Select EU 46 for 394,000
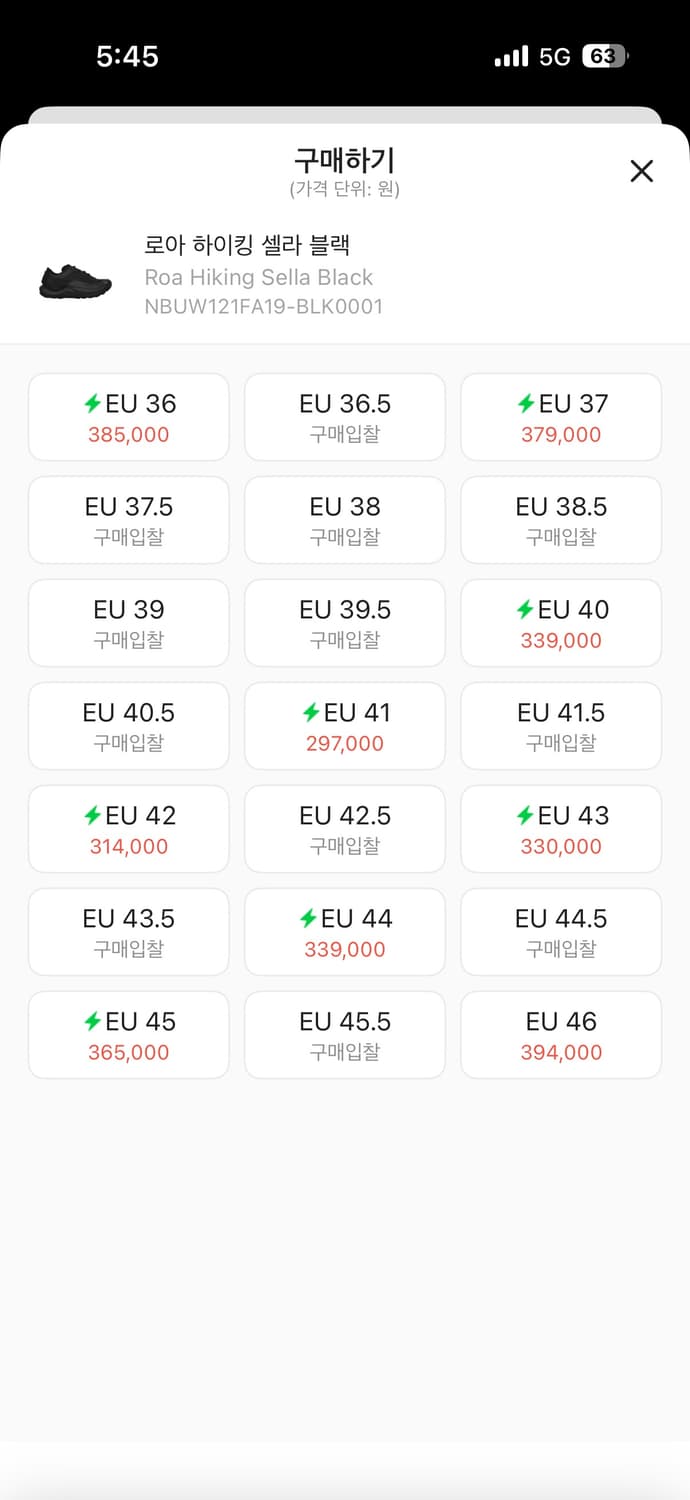 click(561, 1035)
